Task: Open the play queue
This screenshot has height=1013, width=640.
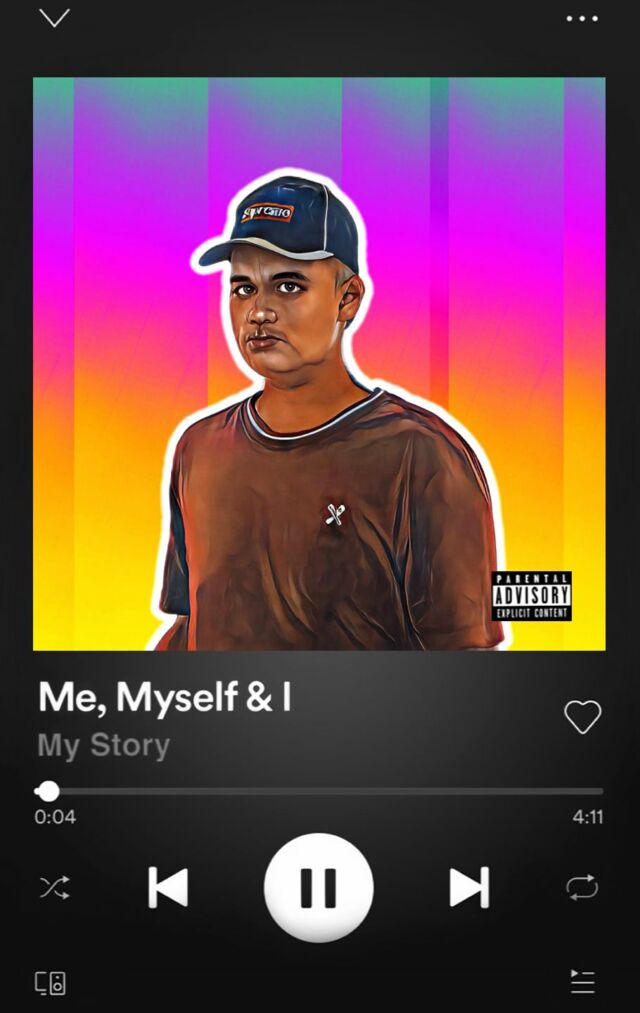Action: (582, 982)
